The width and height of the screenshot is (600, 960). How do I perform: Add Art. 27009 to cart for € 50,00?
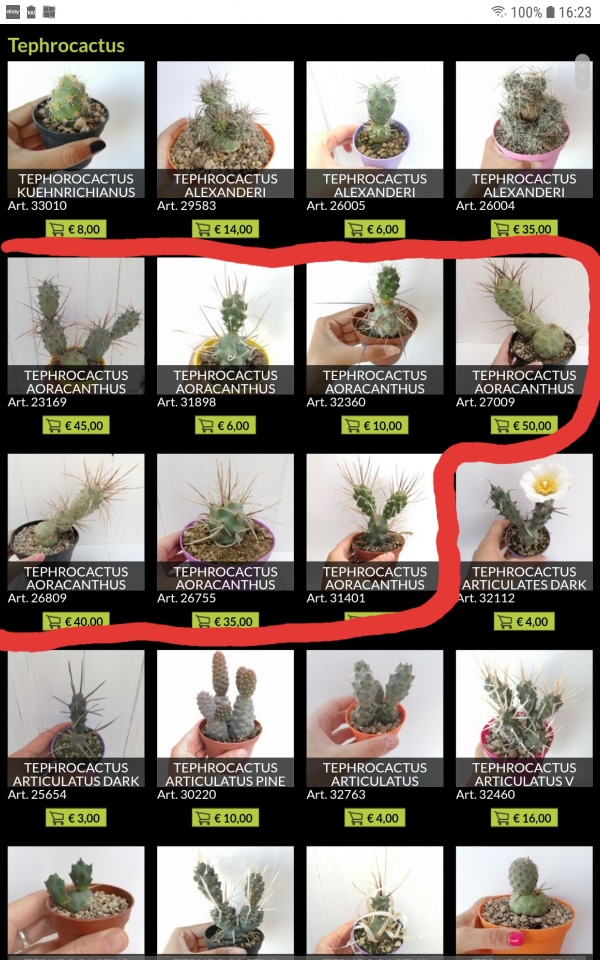[x=524, y=425]
